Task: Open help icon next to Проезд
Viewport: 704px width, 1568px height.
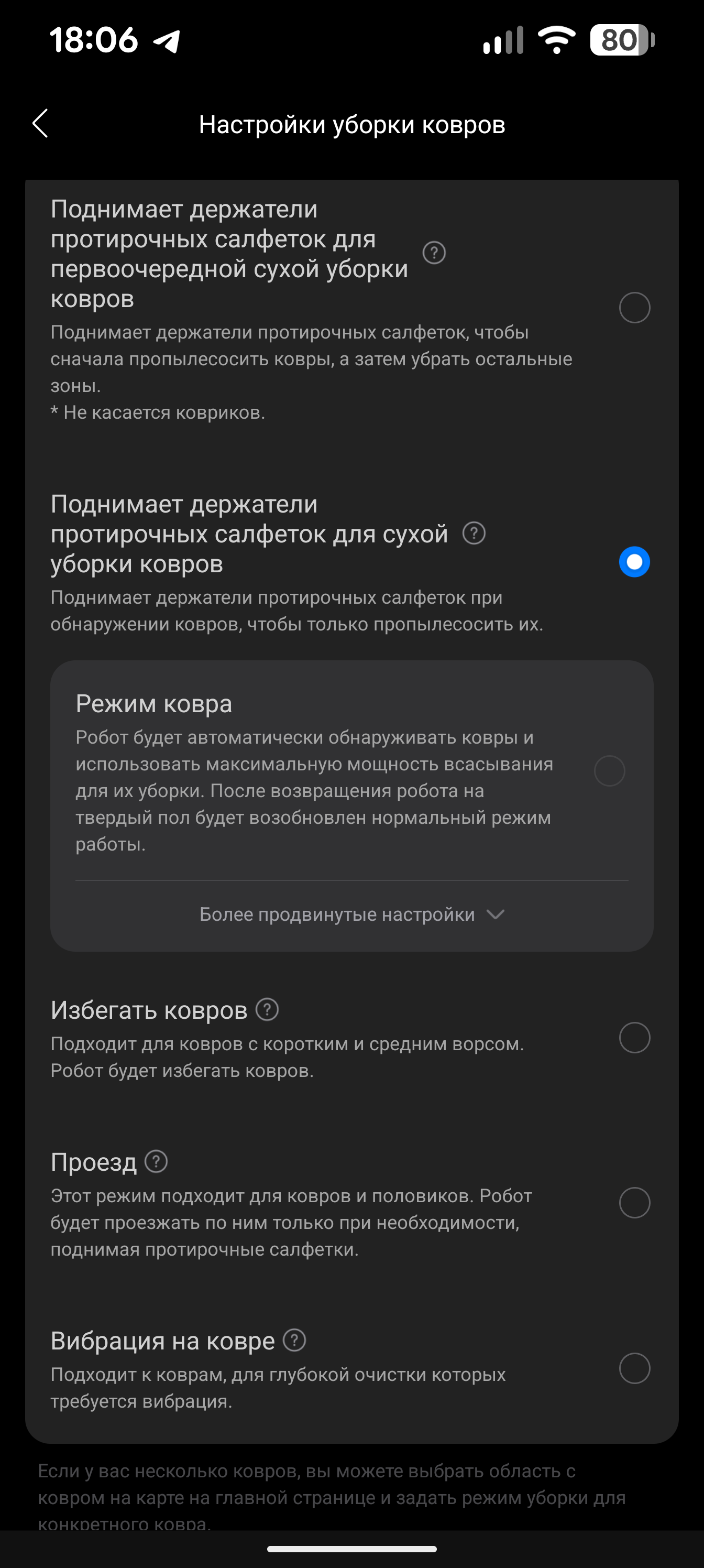Action: click(157, 1161)
